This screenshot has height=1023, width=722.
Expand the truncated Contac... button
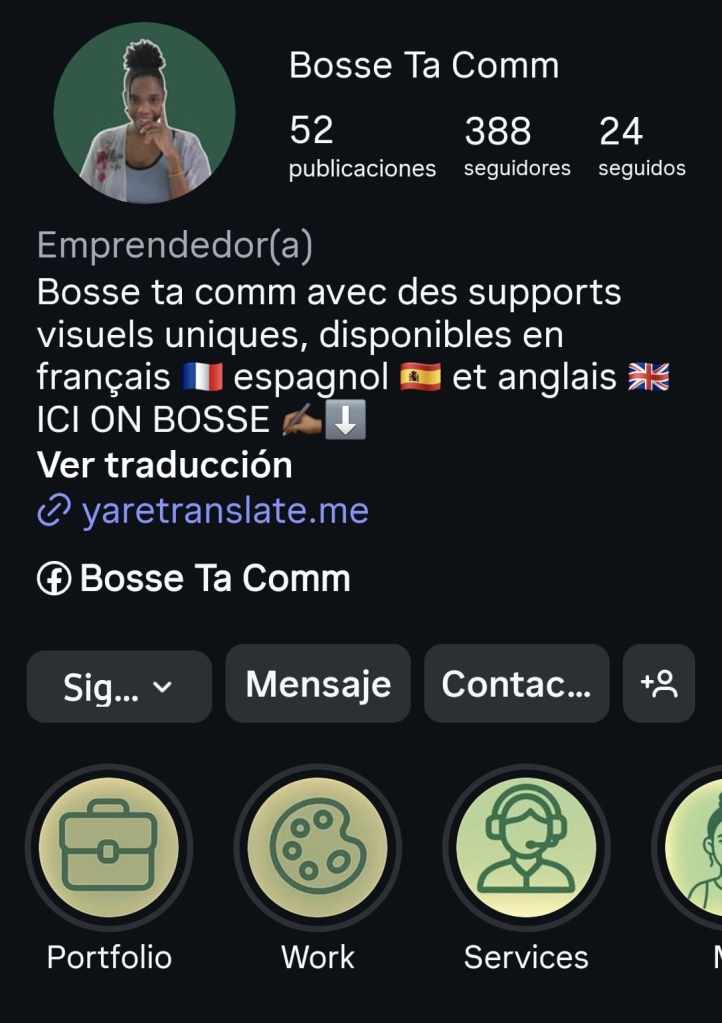[x=516, y=684]
